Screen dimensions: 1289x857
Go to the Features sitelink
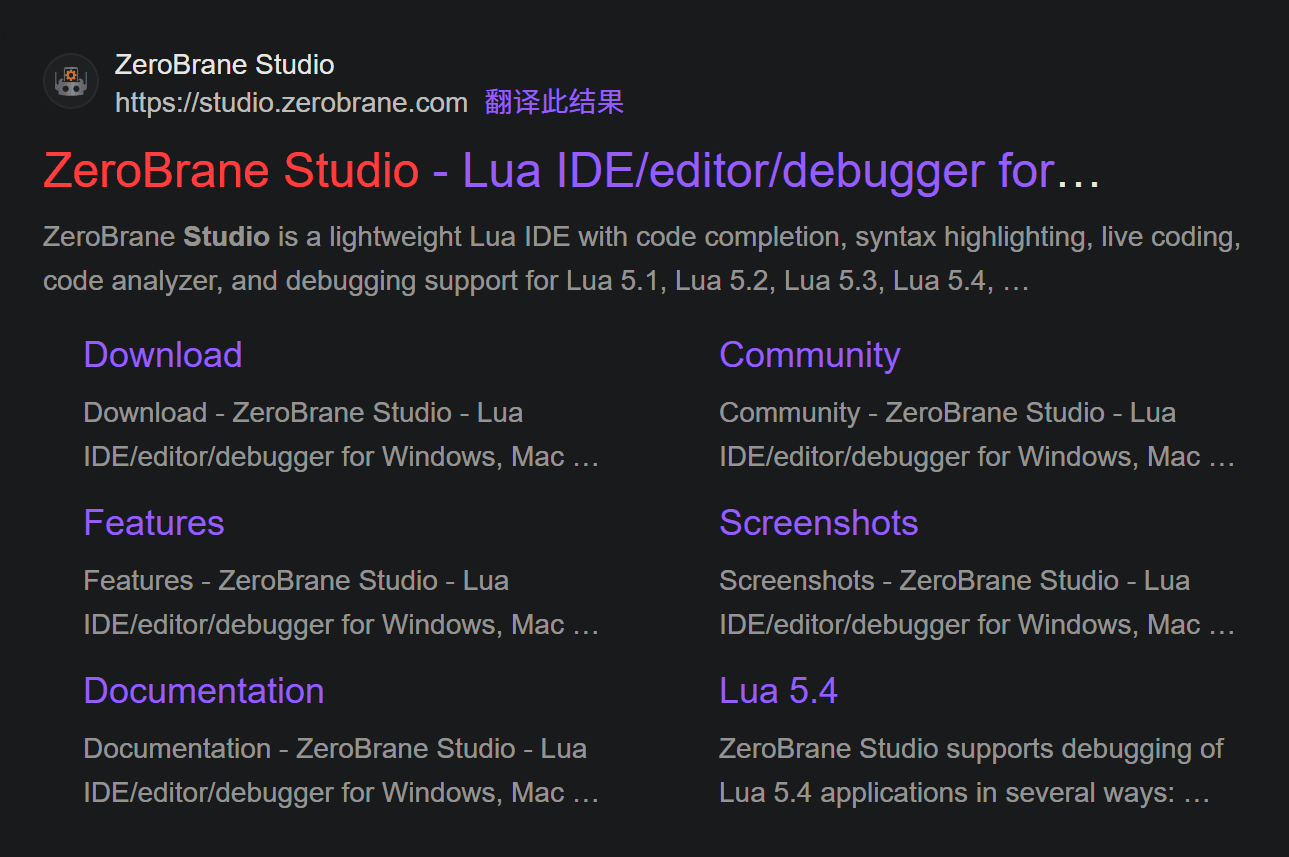153,523
